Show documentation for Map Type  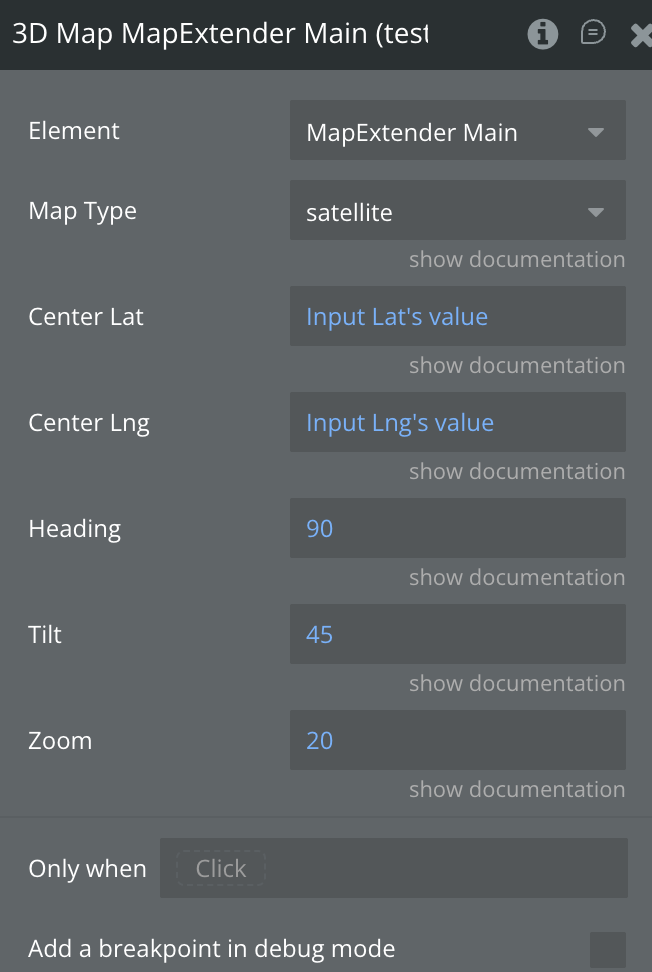(x=516, y=260)
